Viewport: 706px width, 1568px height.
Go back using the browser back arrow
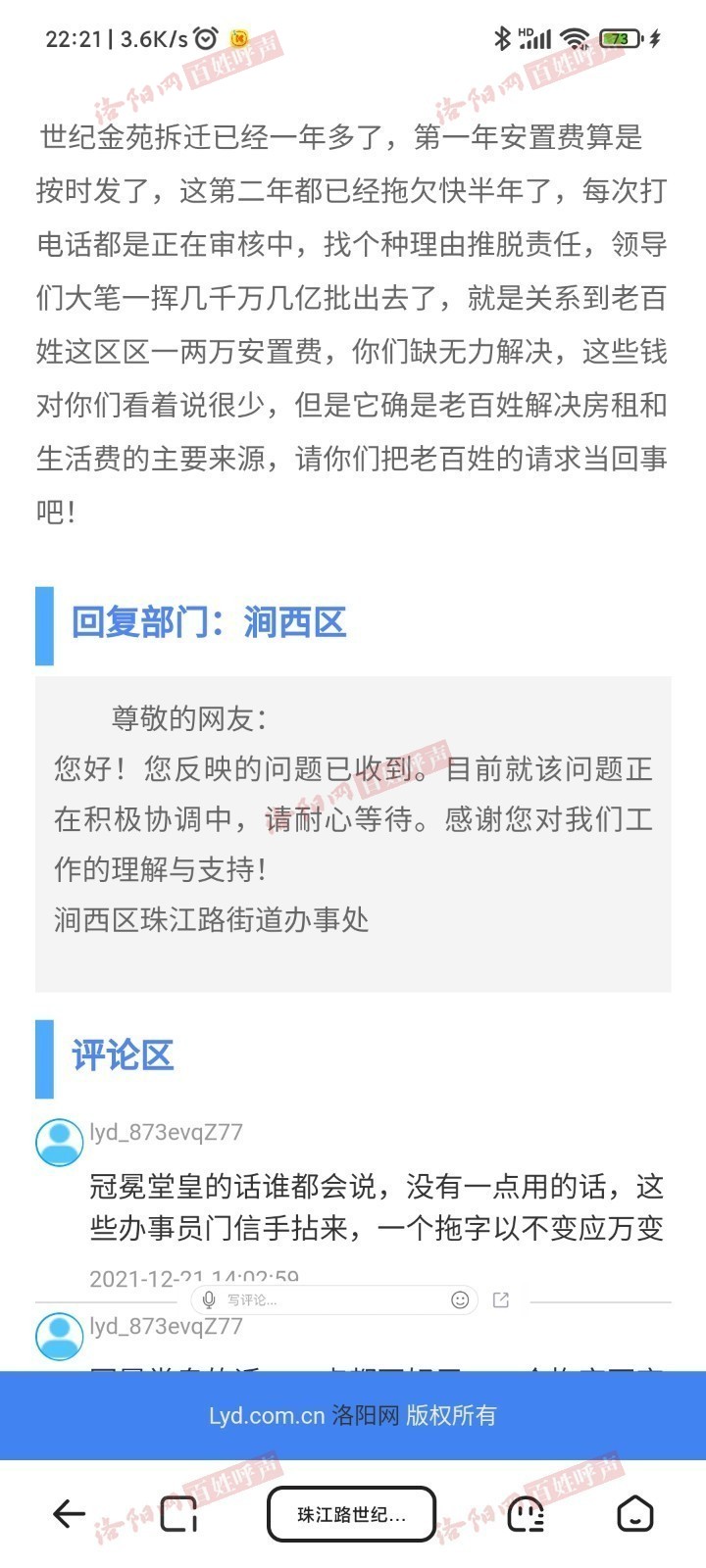[69, 1514]
